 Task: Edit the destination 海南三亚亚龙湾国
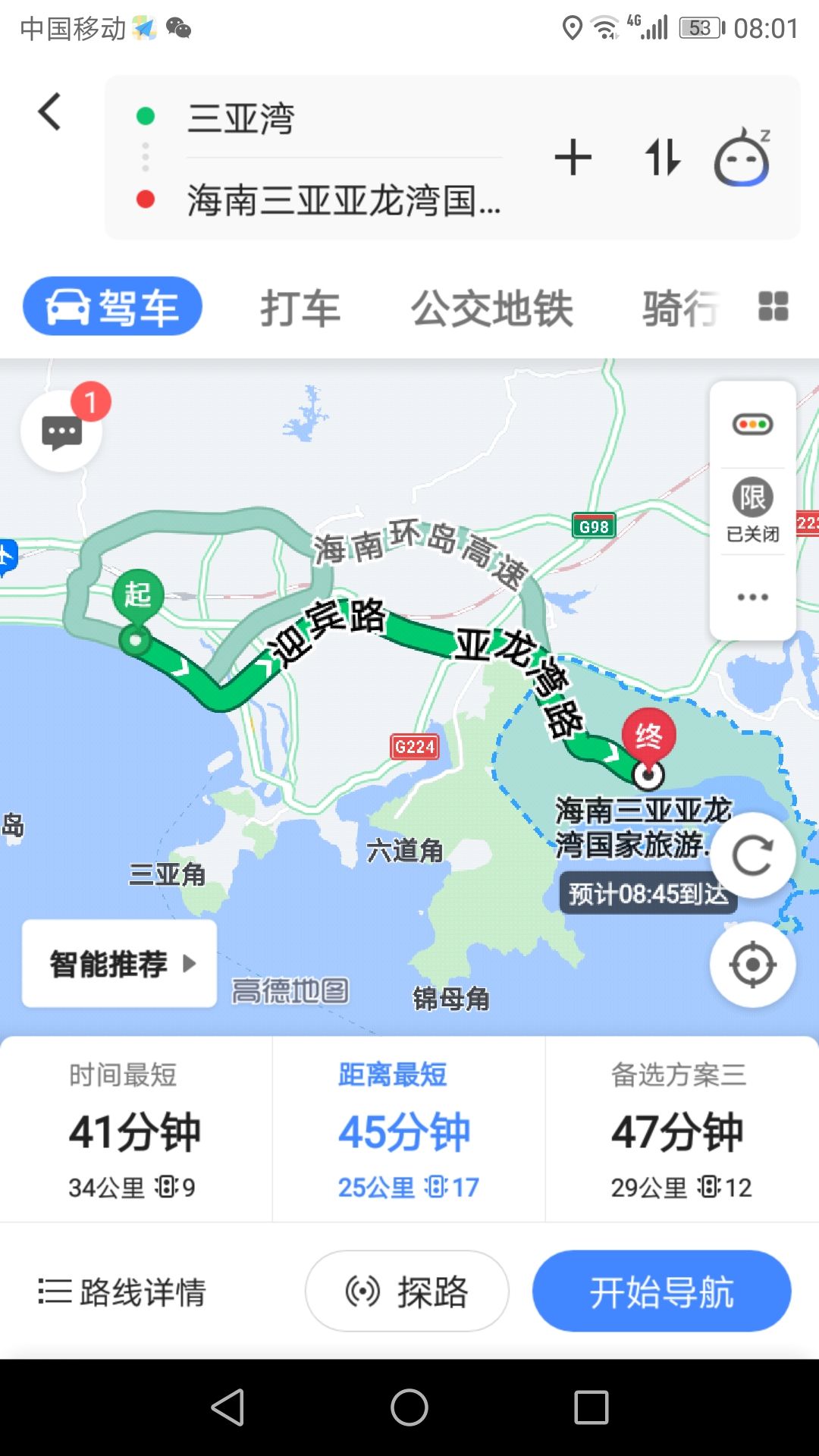coord(344,201)
